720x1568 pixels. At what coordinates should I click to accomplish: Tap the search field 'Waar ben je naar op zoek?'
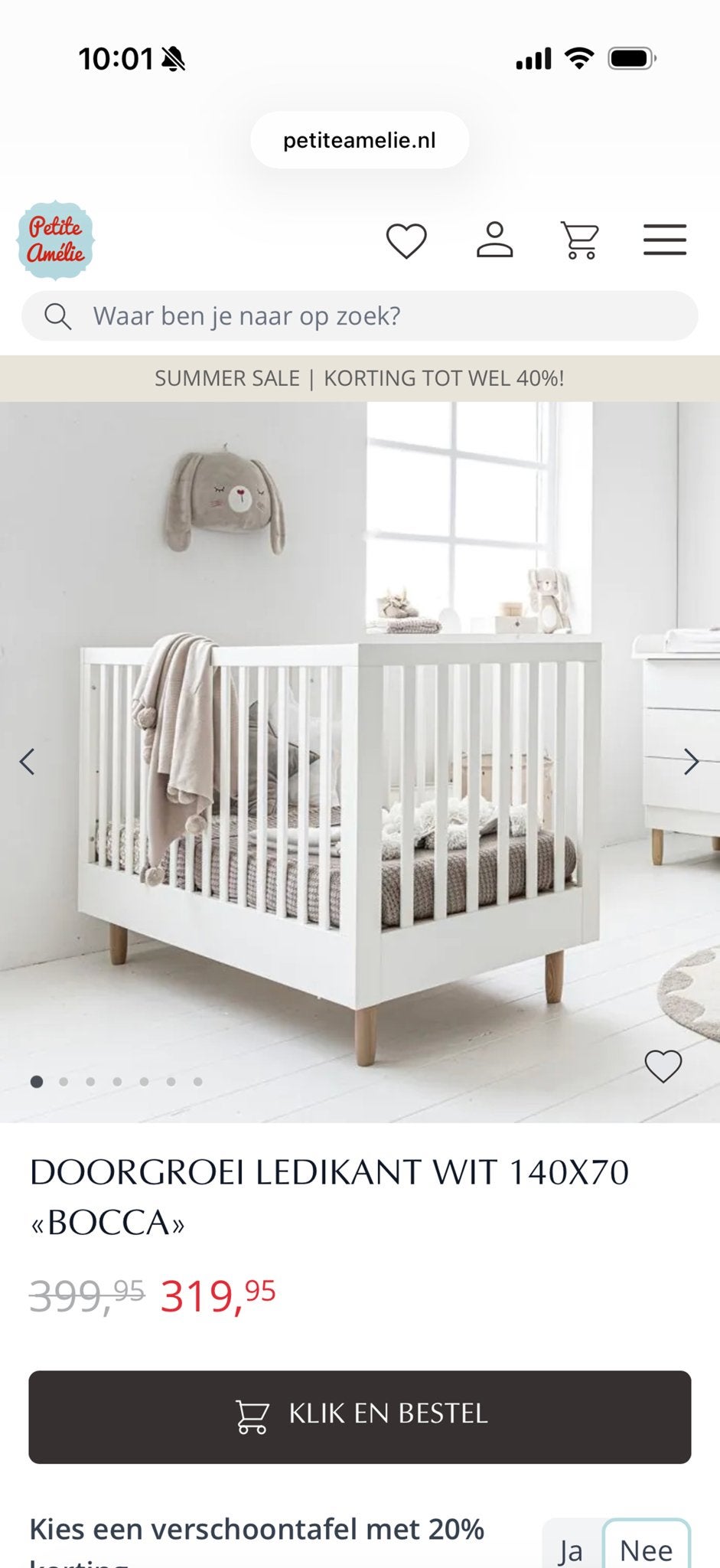click(360, 315)
